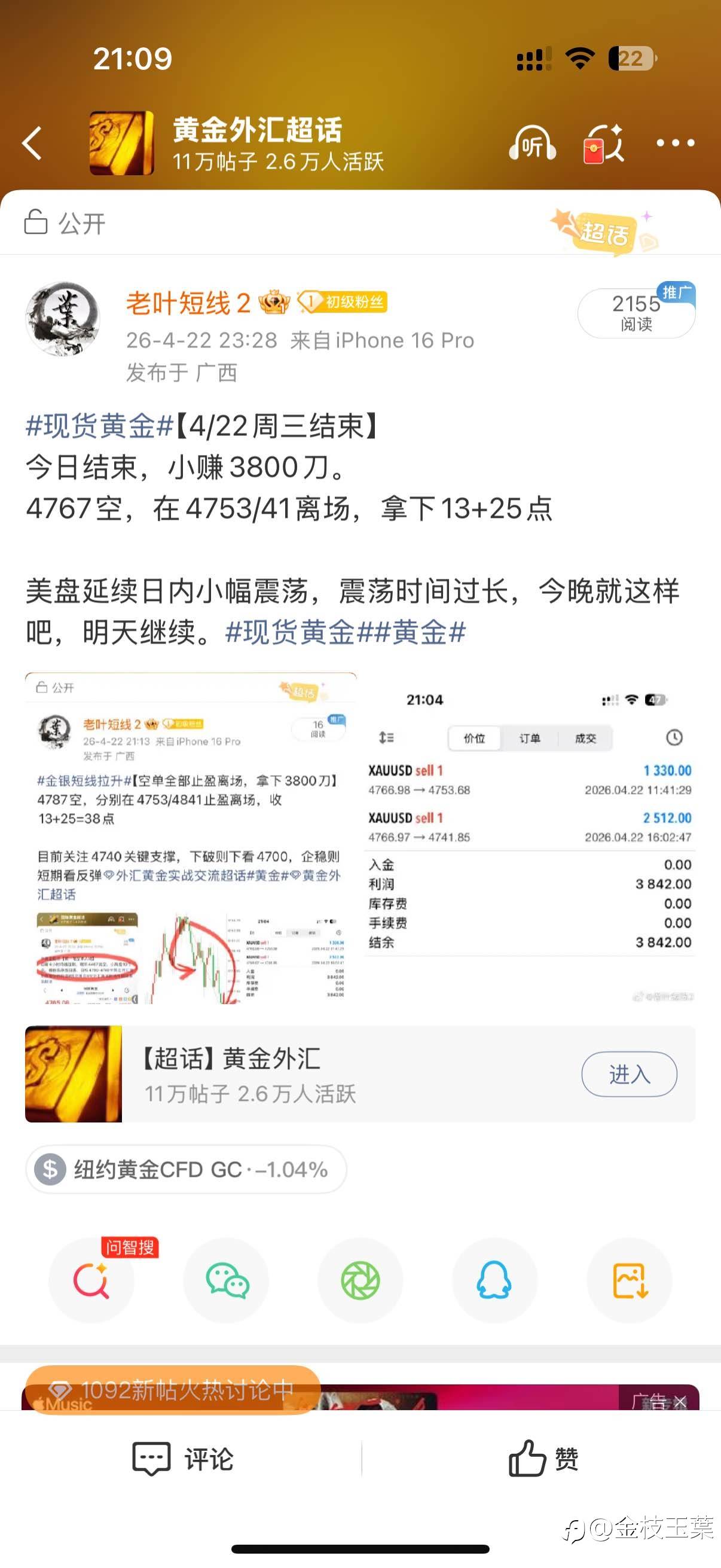This screenshot has height=1568, width=721.
Task: Comment on the post with 评论
Action: 182,1459
